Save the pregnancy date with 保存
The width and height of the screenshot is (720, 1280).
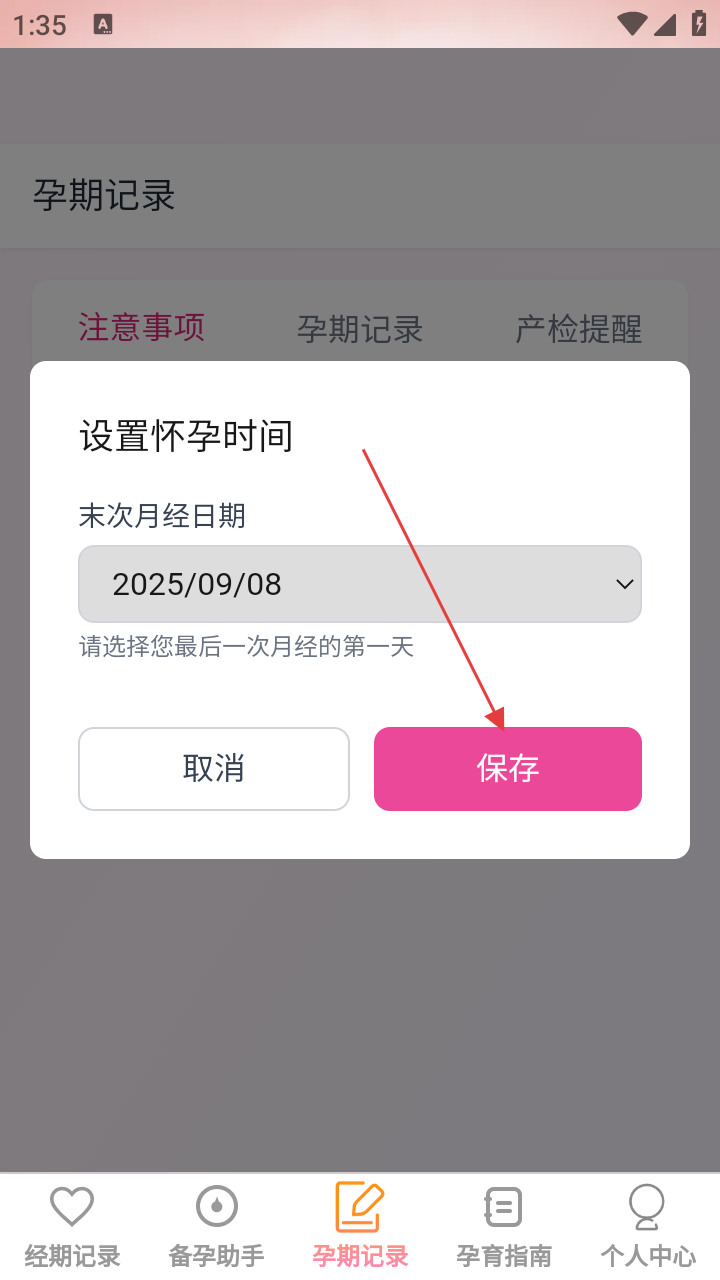pyautogui.click(x=508, y=768)
